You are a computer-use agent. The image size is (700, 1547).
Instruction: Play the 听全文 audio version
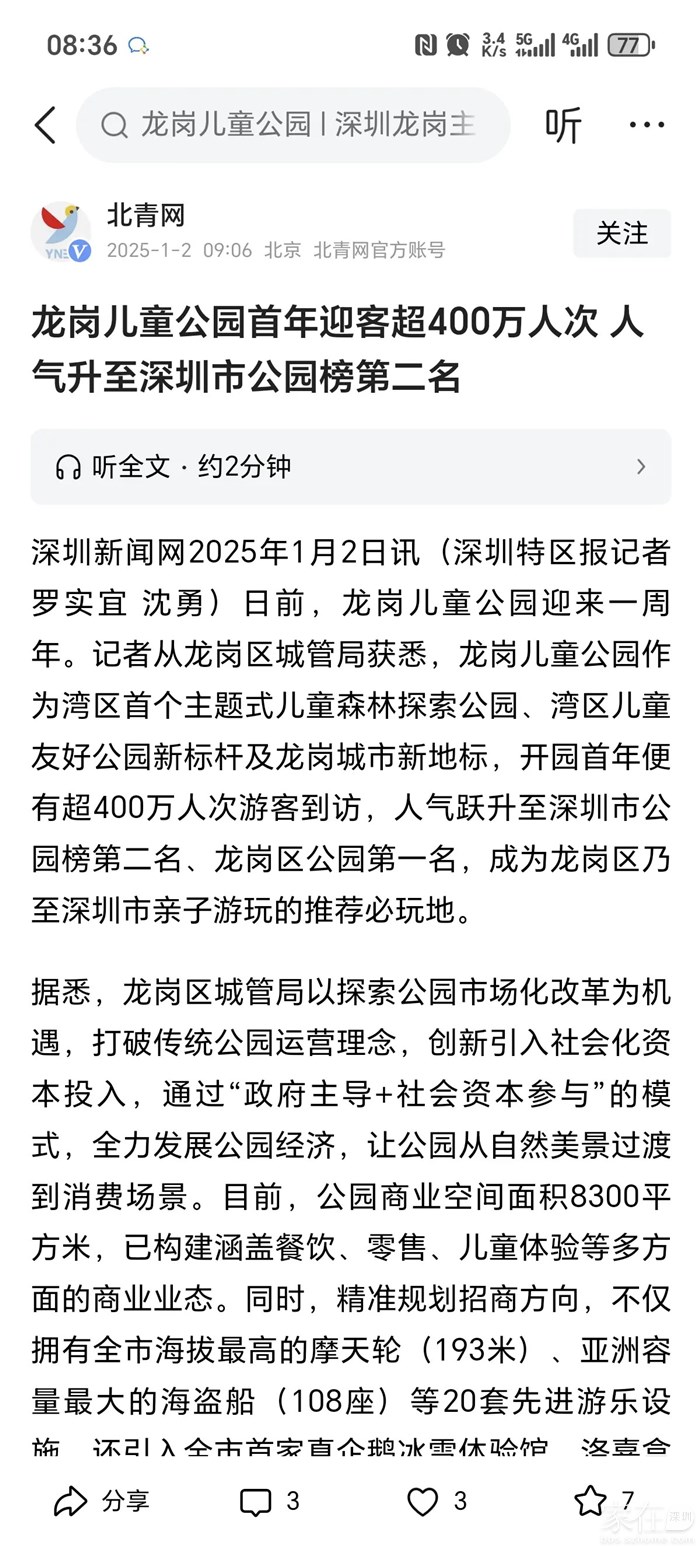pyautogui.click(x=350, y=466)
